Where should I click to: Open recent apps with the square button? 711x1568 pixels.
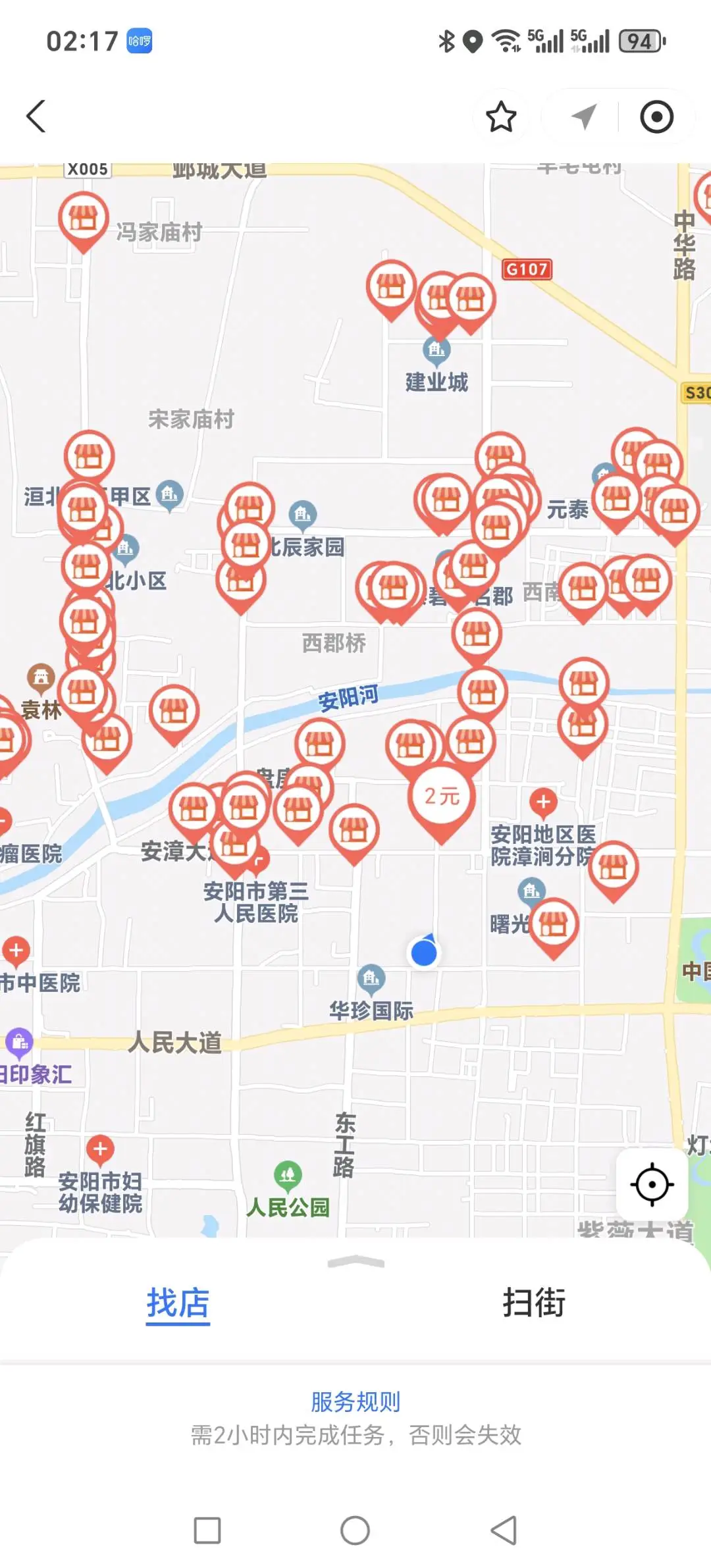(207, 1530)
